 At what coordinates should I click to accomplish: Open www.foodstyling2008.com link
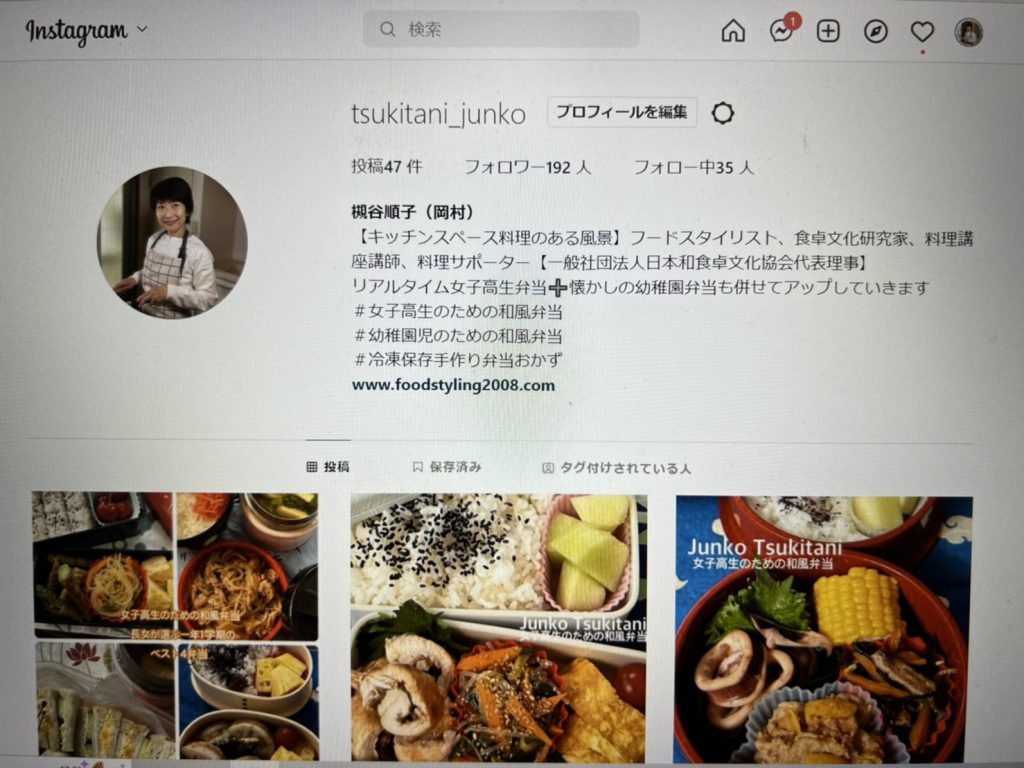tap(453, 385)
